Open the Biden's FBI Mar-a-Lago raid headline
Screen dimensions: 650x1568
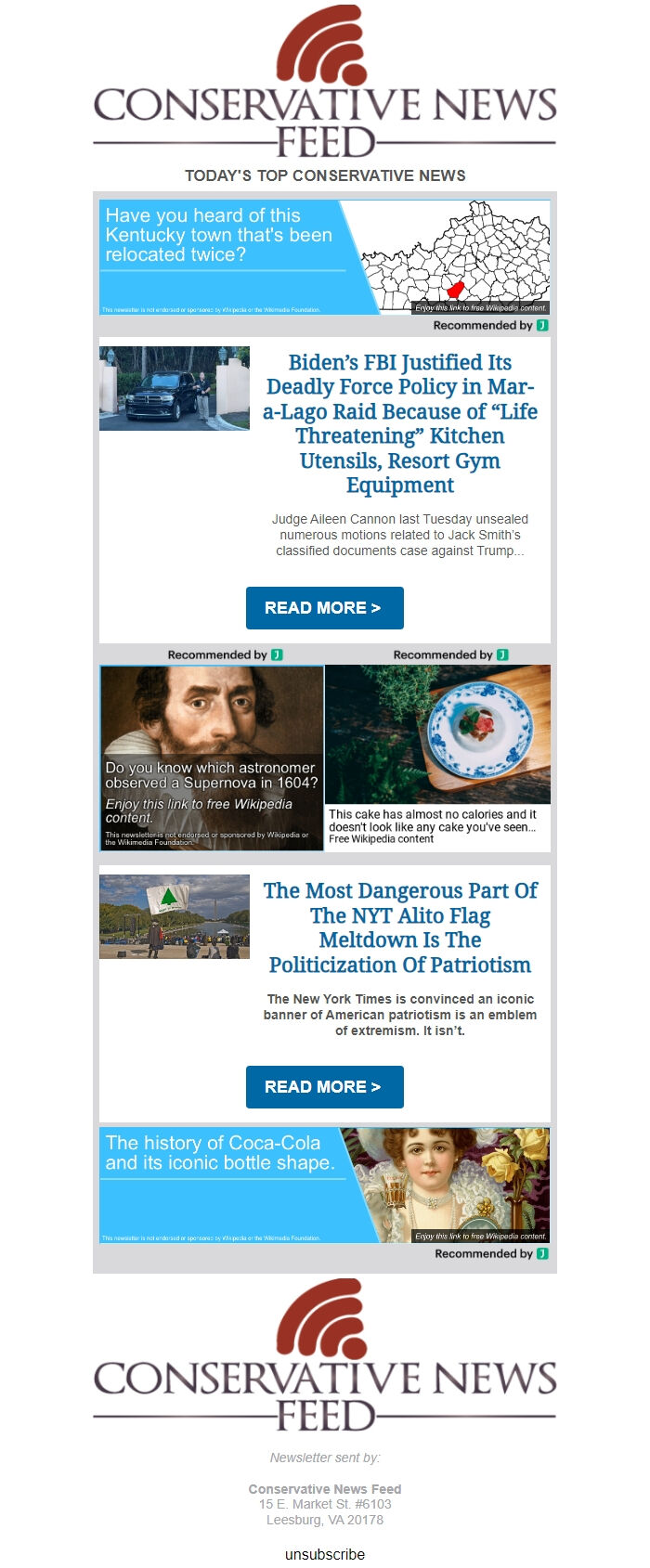pos(399,423)
